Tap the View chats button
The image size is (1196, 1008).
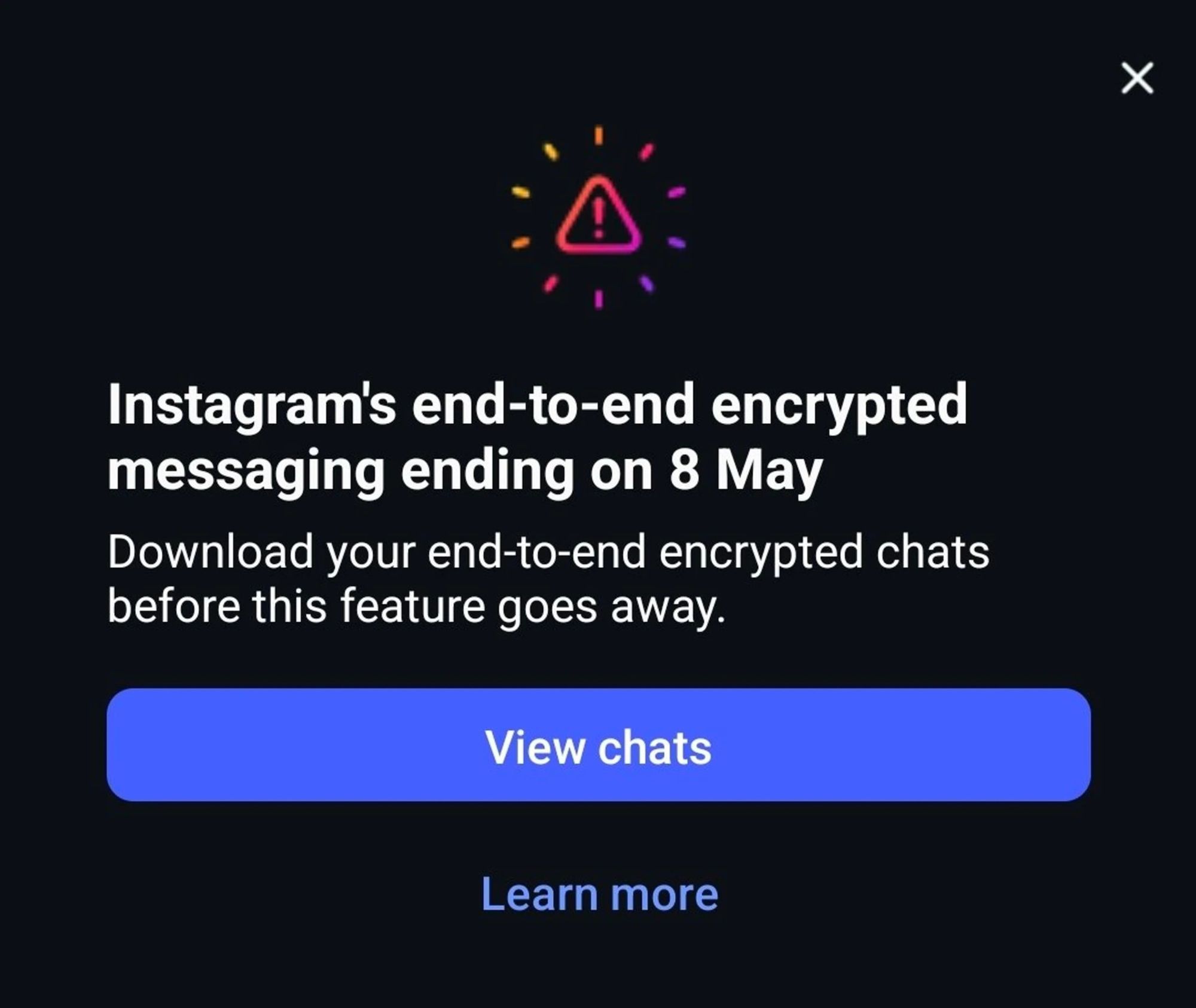(598, 745)
